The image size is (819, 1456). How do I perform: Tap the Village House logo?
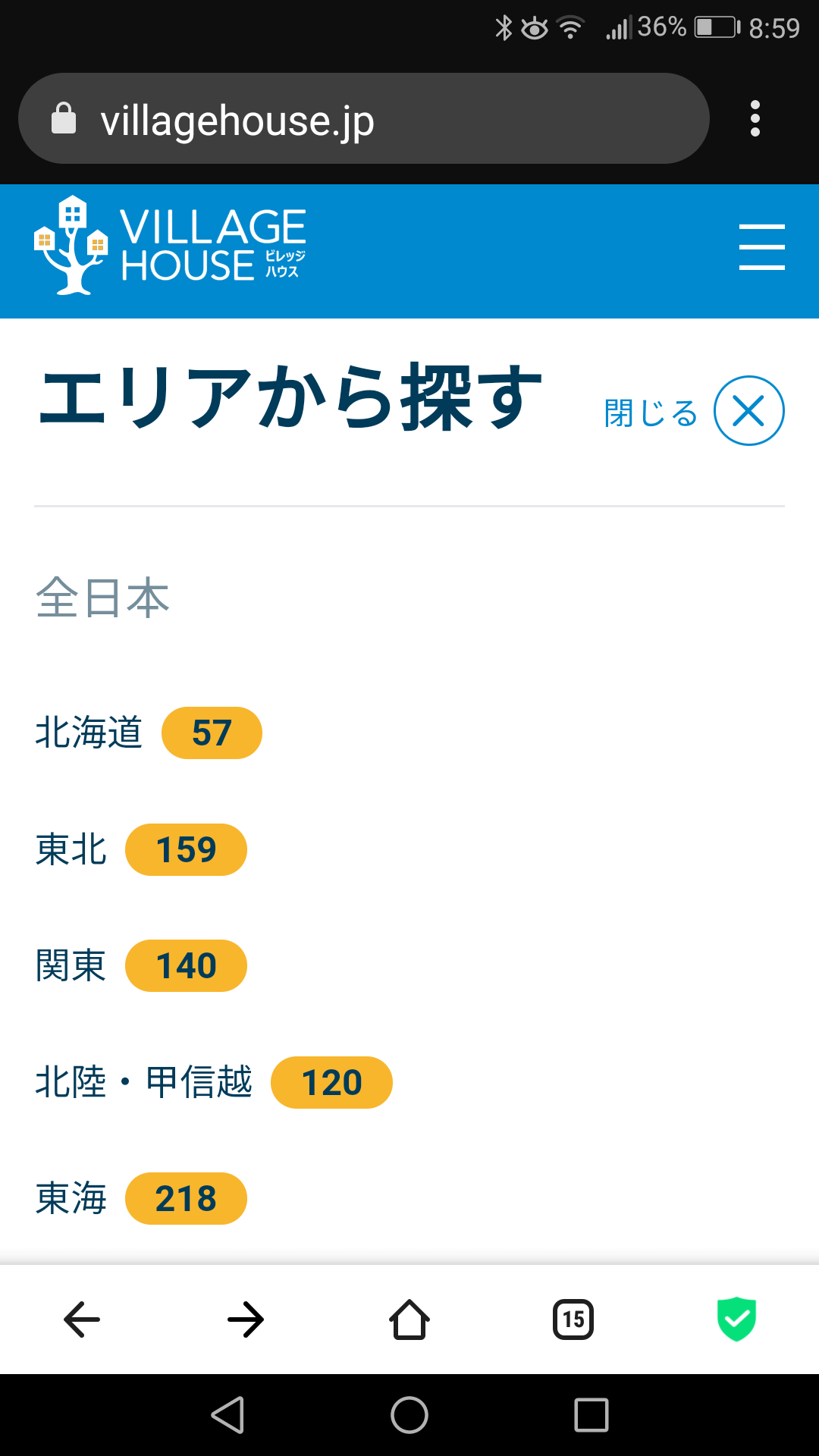(170, 246)
